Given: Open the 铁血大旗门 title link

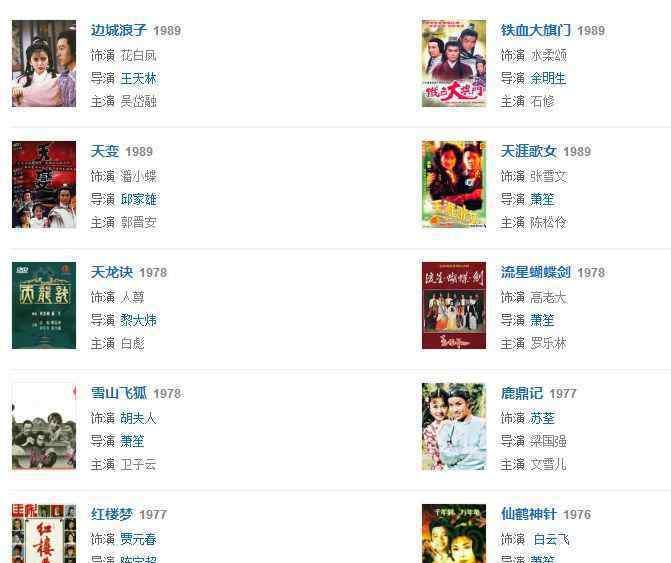Looking at the screenshot, I should [535, 30].
